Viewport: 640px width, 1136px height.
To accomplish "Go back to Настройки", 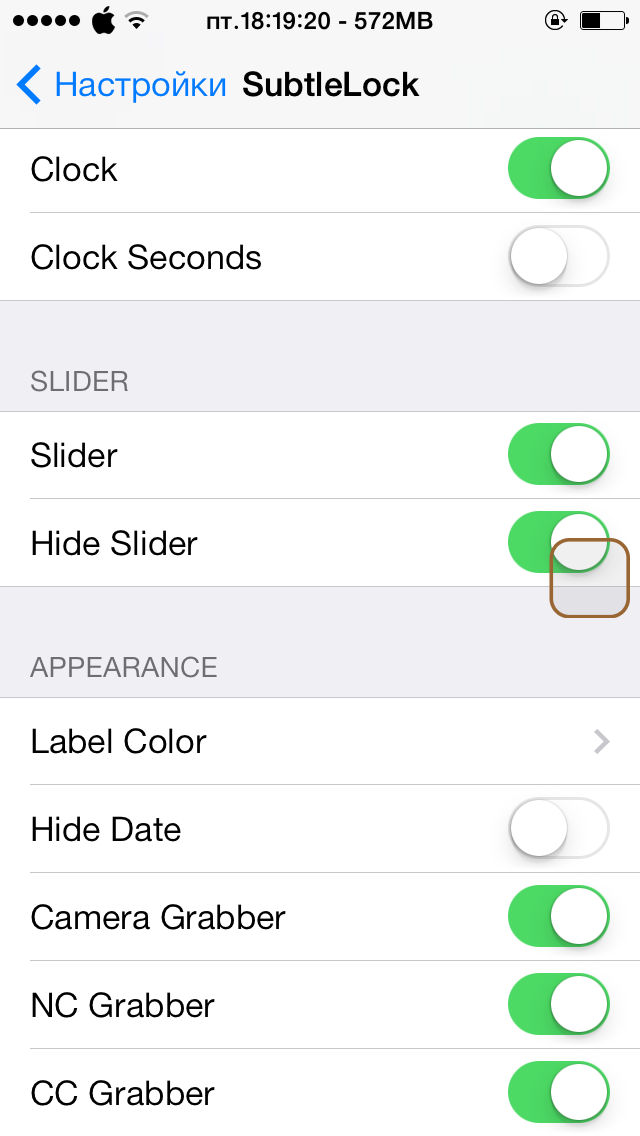I will click(120, 85).
